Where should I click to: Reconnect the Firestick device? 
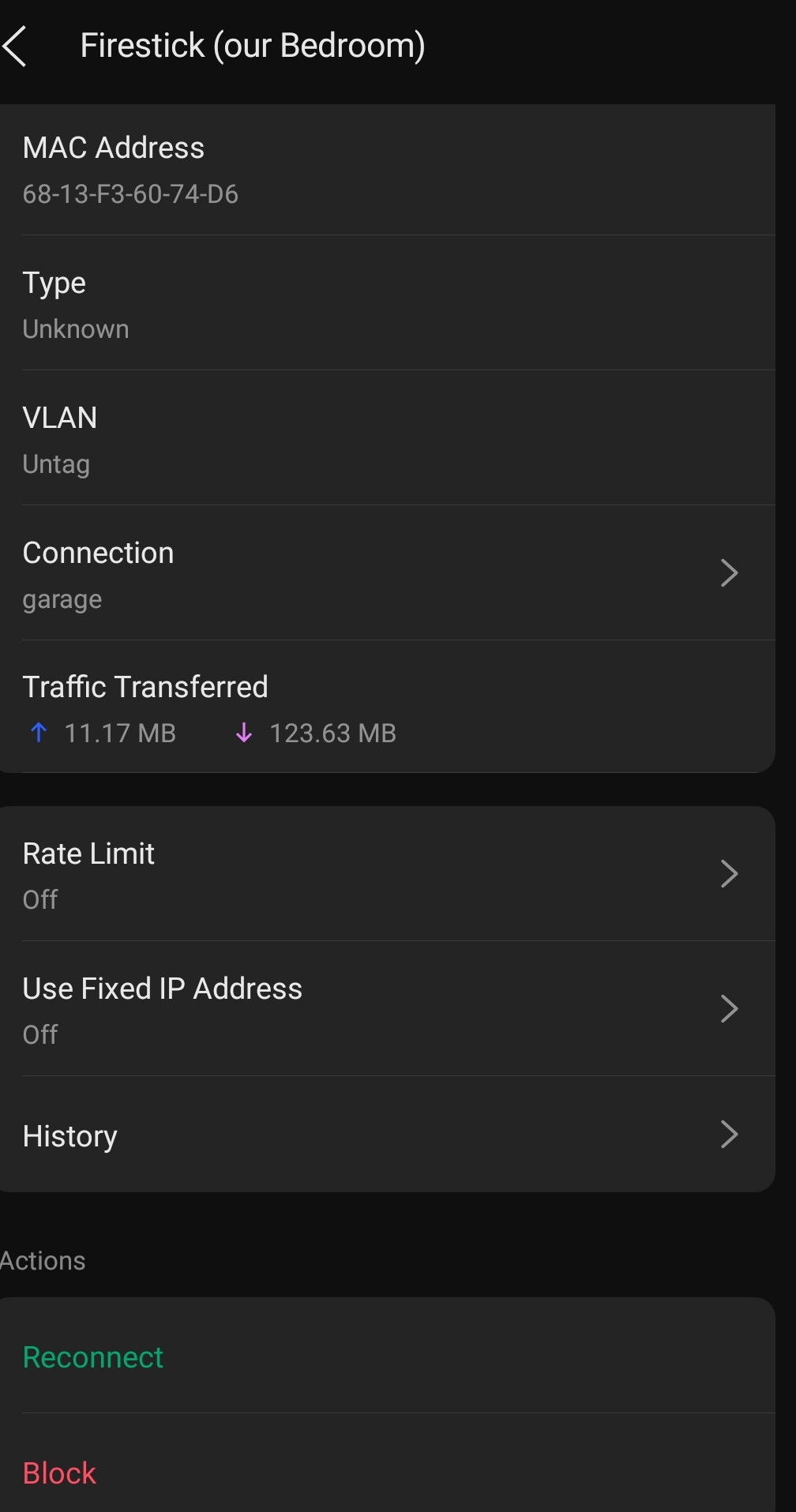click(x=93, y=1357)
